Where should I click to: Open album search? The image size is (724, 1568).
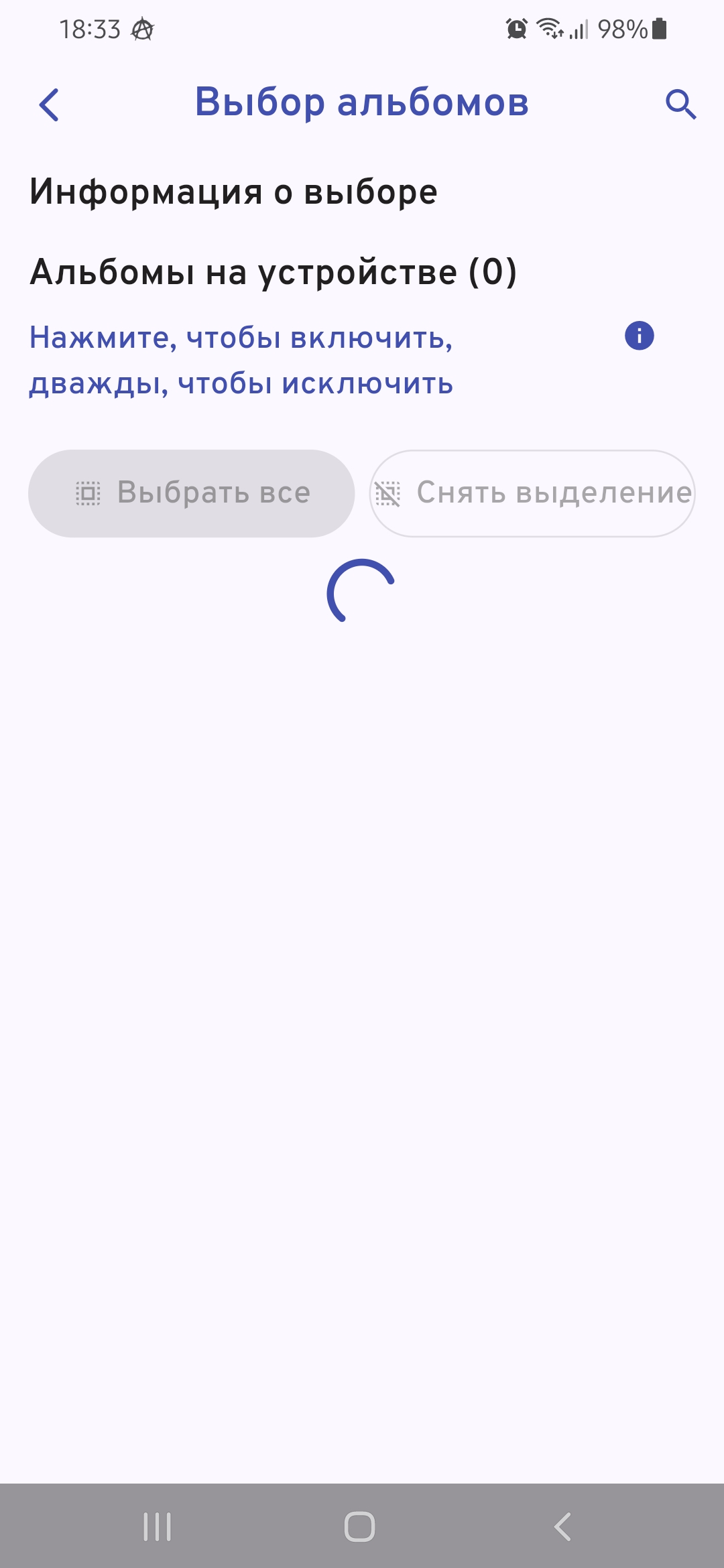pos(680,105)
